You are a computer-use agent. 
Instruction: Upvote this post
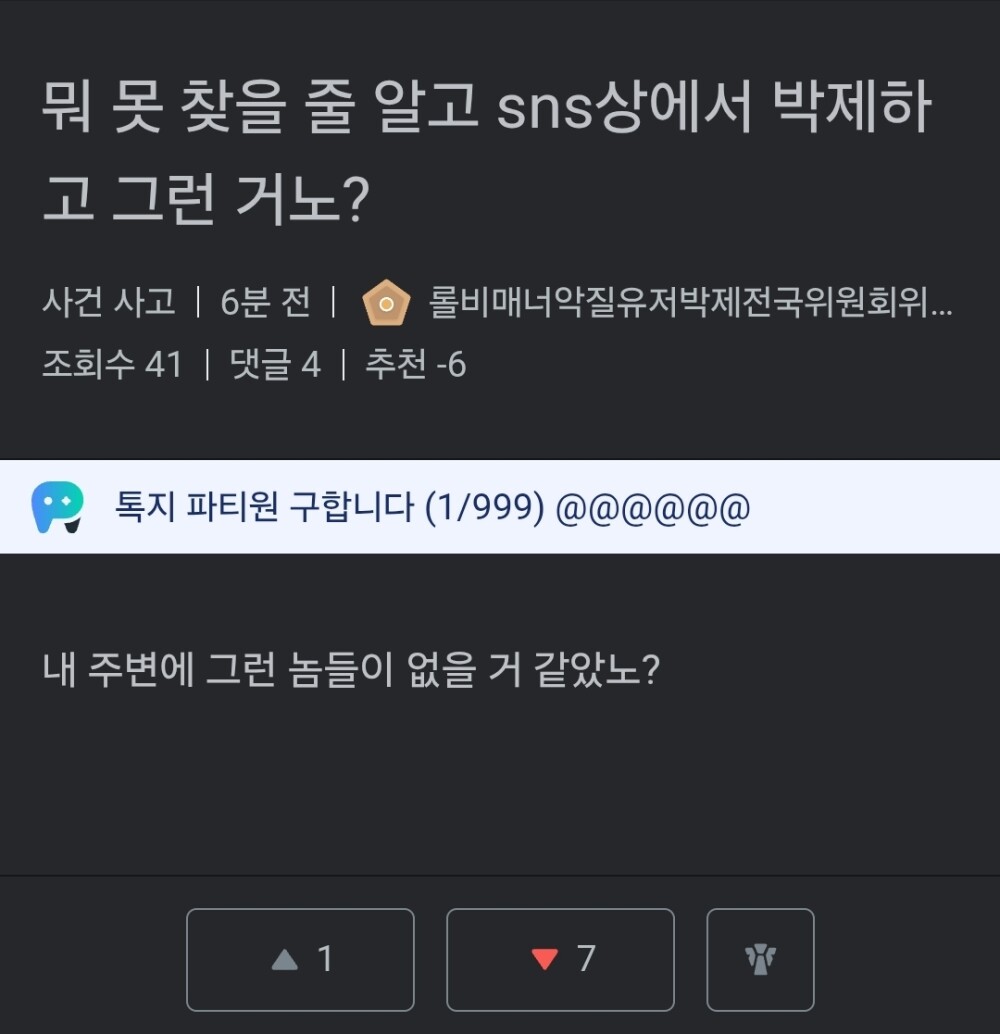300,959
